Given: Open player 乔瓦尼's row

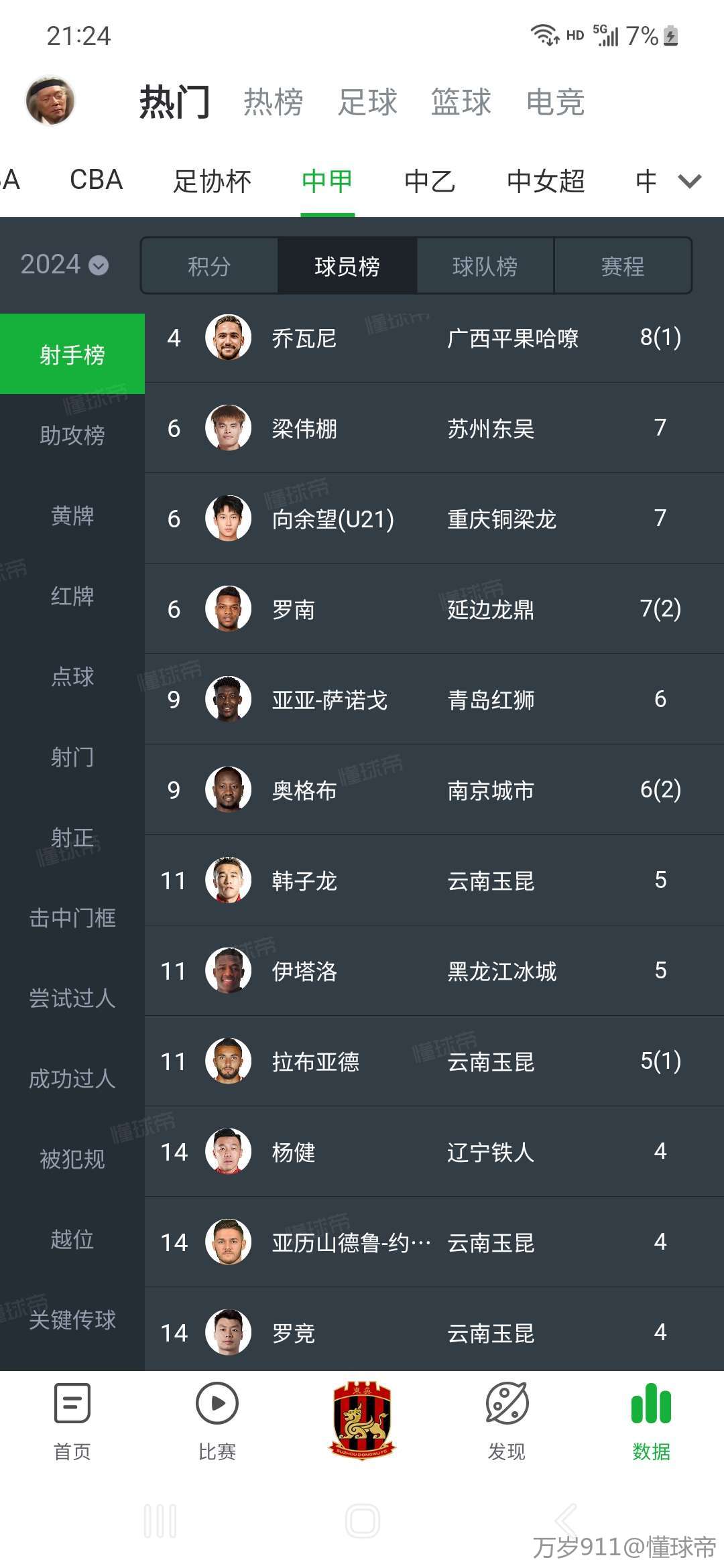Looking at the screenshot, I should click(x=434, y=338).
